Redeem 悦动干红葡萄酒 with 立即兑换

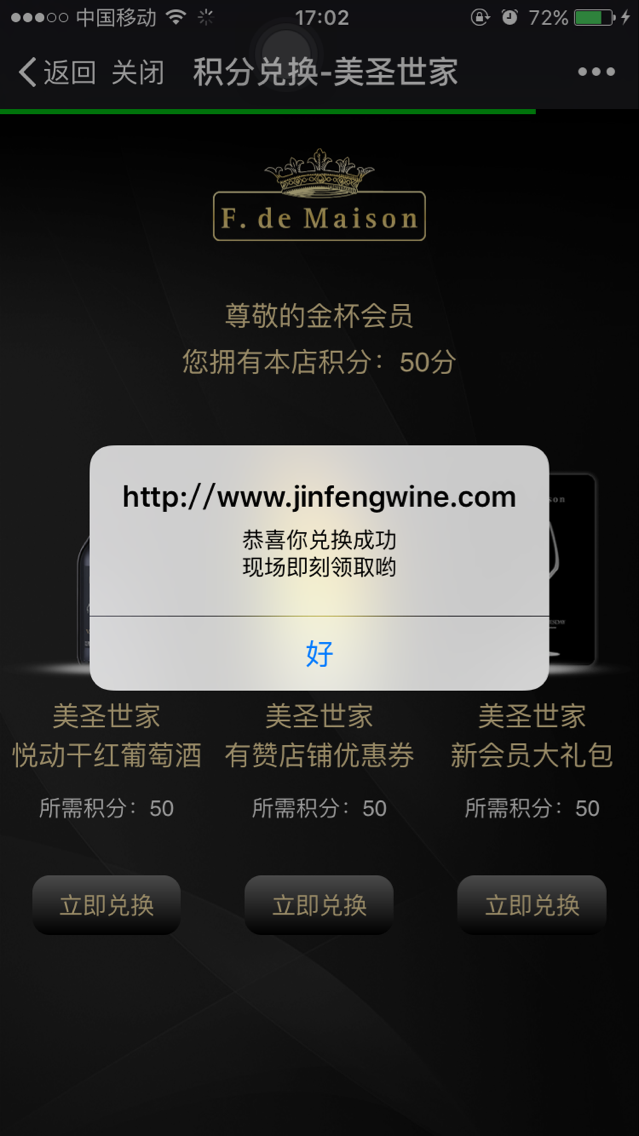107,905
